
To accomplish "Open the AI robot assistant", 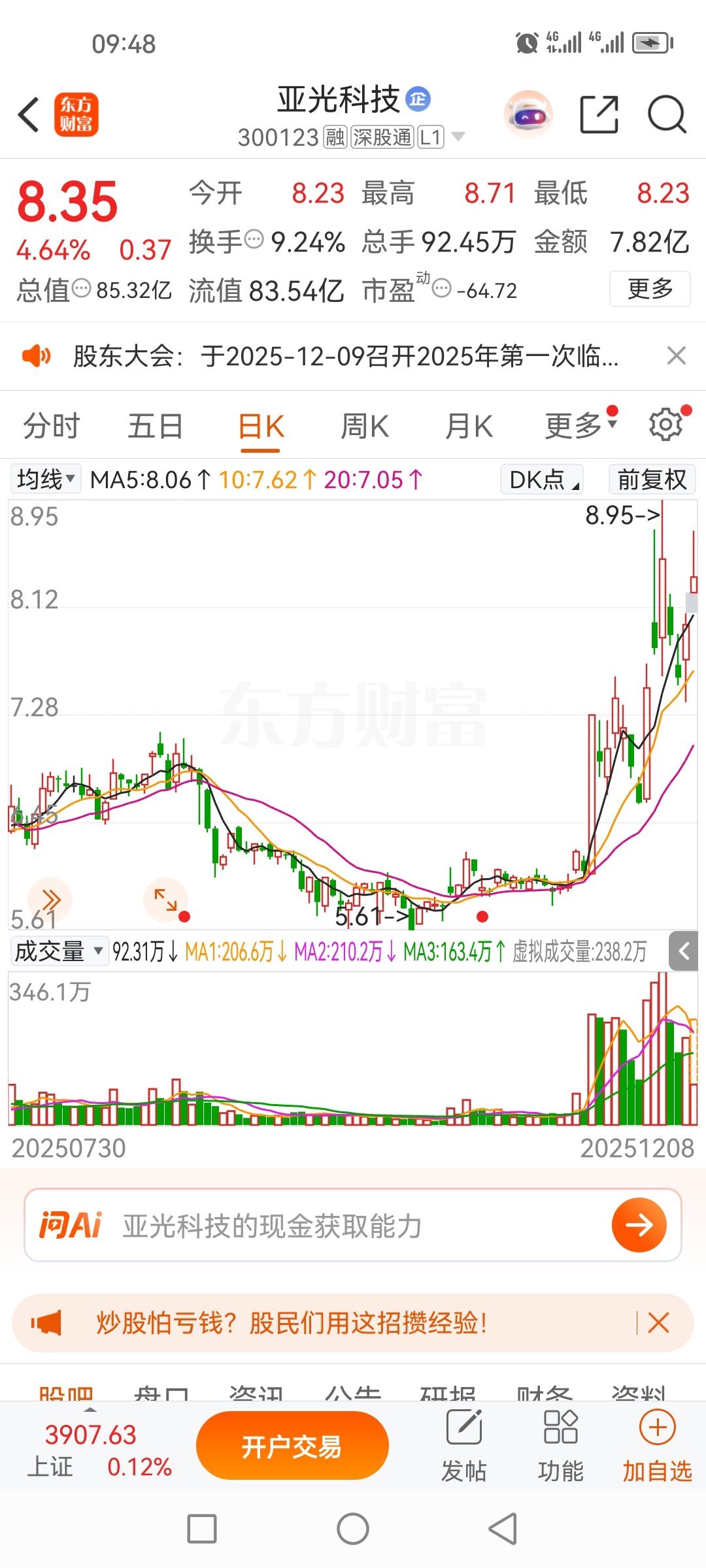I will coord(528,114).
